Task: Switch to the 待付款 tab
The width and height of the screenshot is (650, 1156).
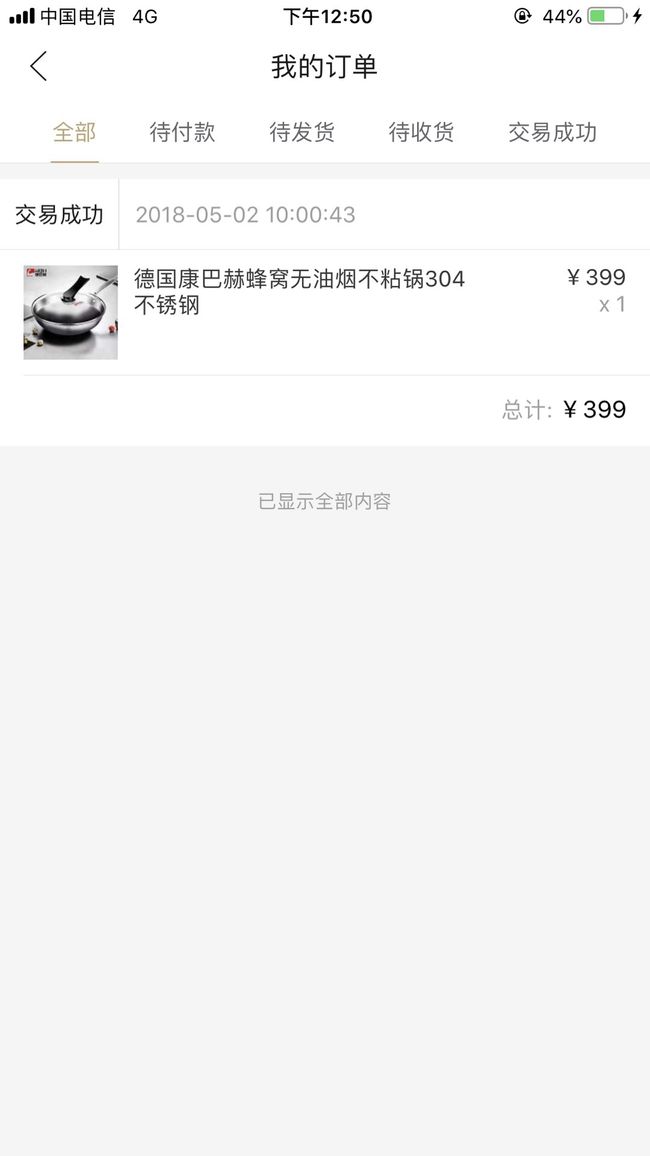Action: (x=182, y=133)
